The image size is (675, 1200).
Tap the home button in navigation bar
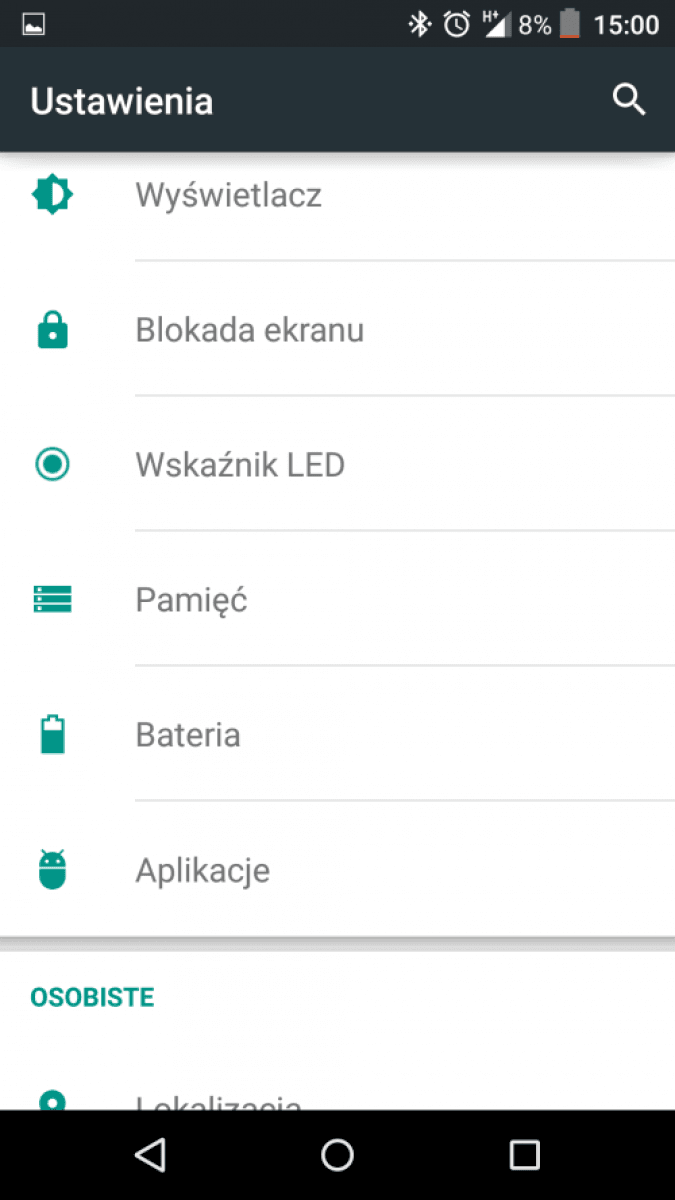click(337, 1155)
